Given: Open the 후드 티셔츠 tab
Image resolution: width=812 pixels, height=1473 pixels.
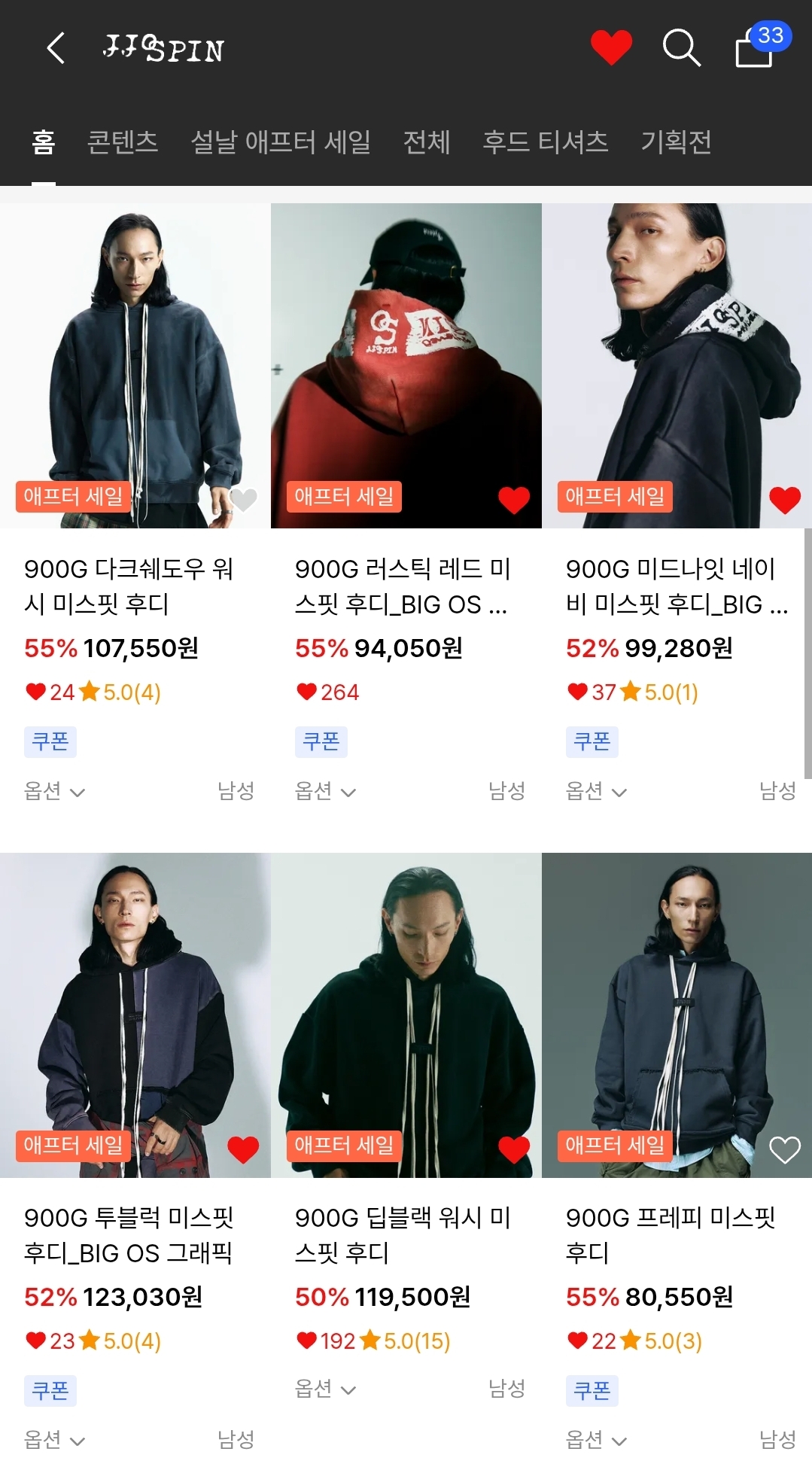Looking at the screenshot, I should click(546, 142).
